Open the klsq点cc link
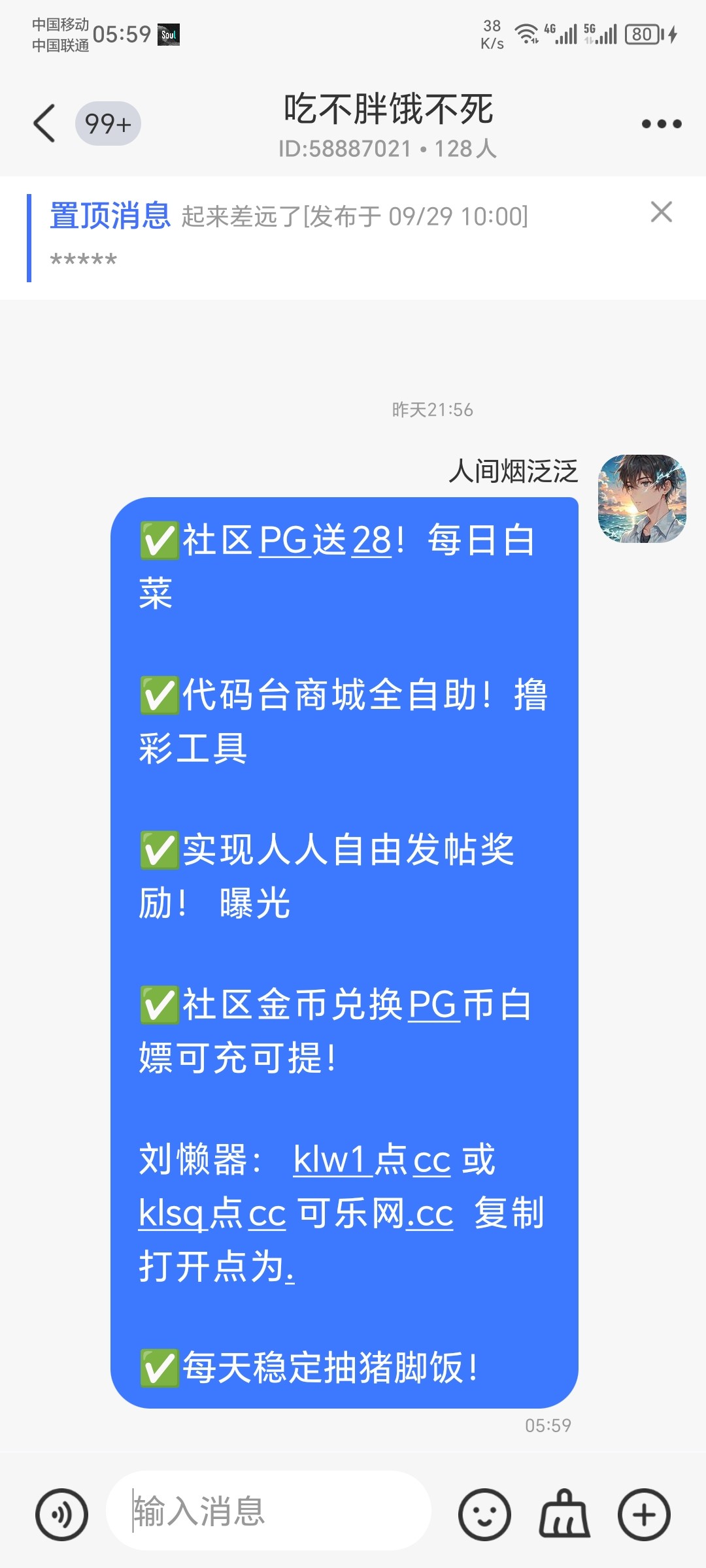 point(212,1215)
